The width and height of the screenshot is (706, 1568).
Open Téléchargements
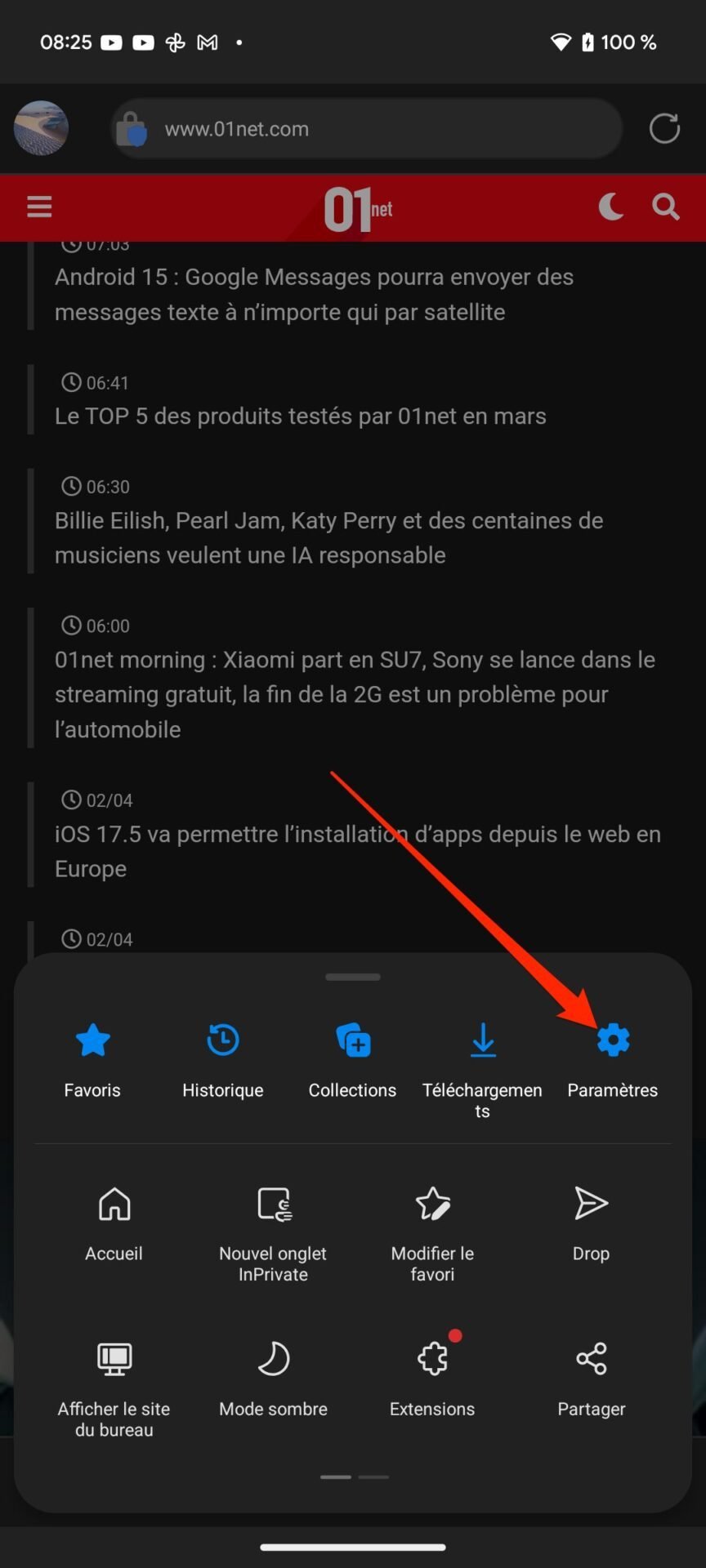[482, 1070]
